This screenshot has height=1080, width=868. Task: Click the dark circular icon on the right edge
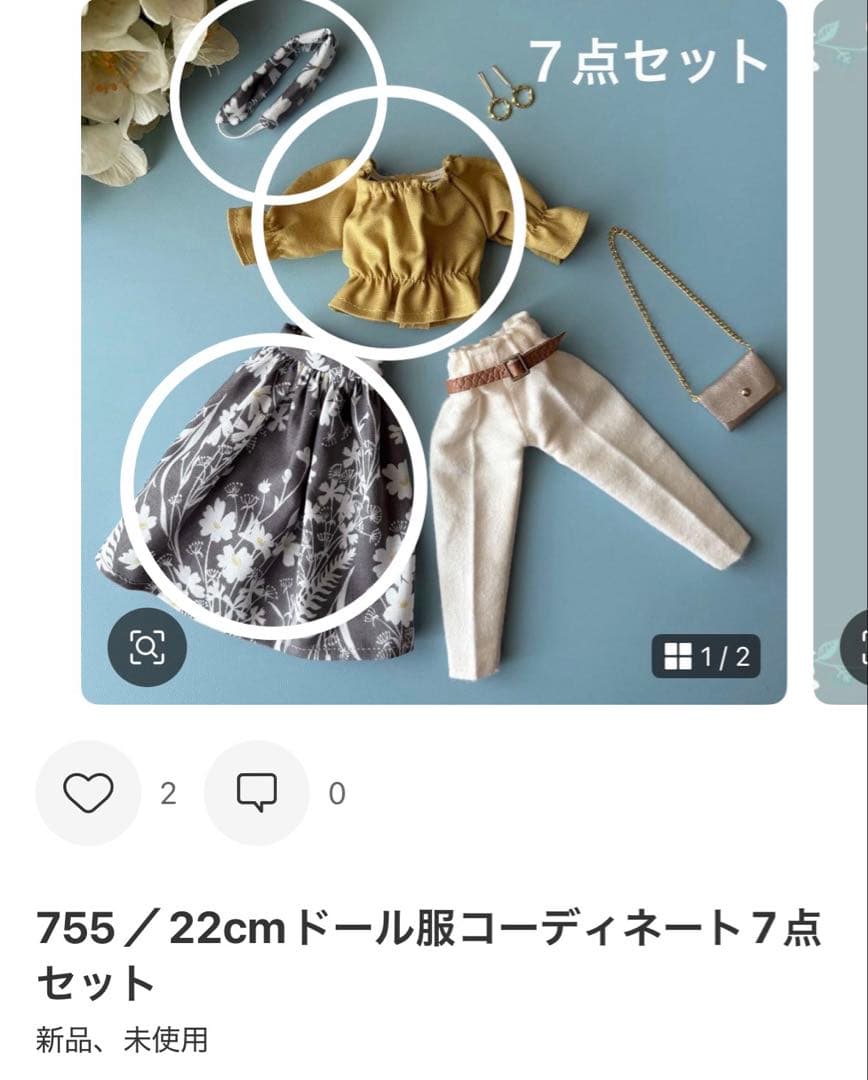[857, 648]
